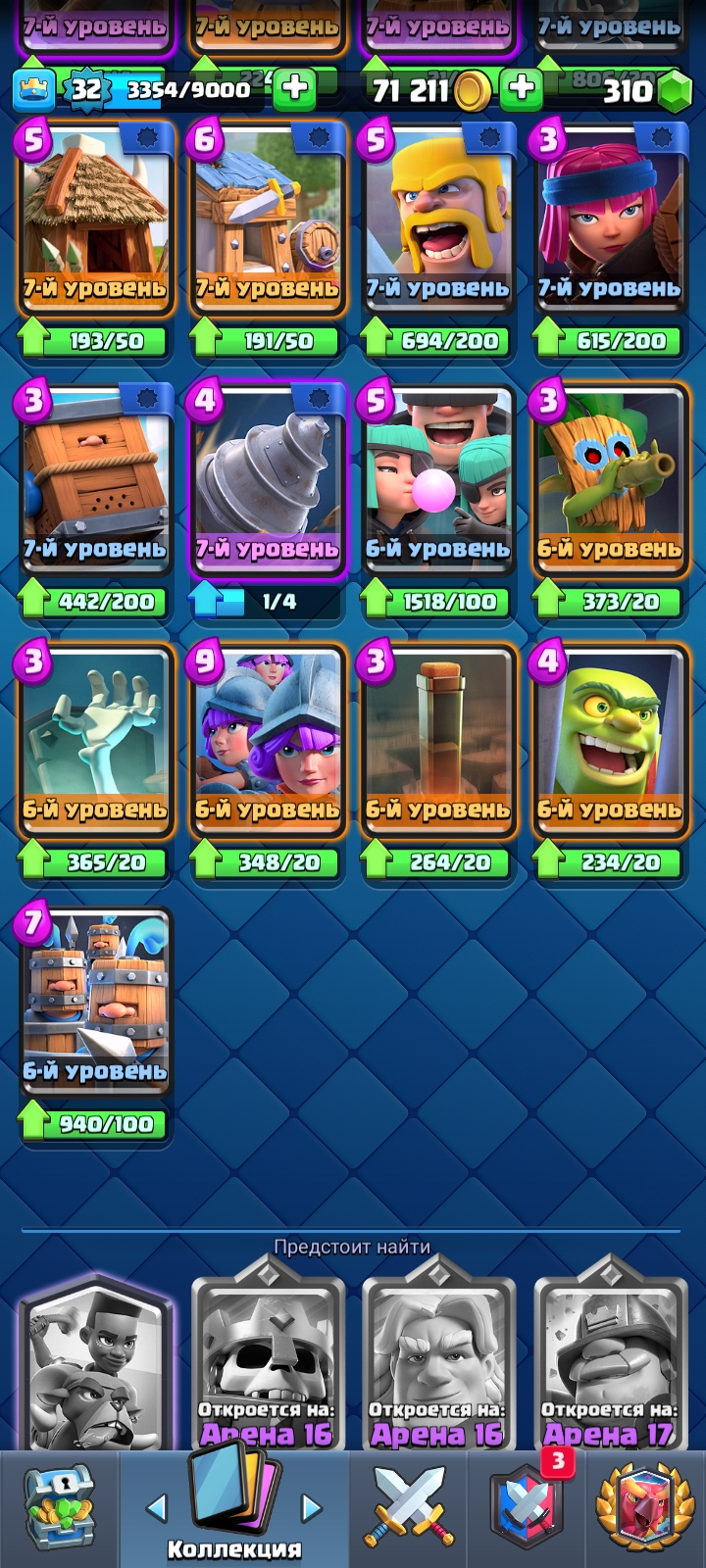Go to the battle tab with crossed swords
Image resolution: width=706 pixels, height=1568 pixels.
point(409,1509)
